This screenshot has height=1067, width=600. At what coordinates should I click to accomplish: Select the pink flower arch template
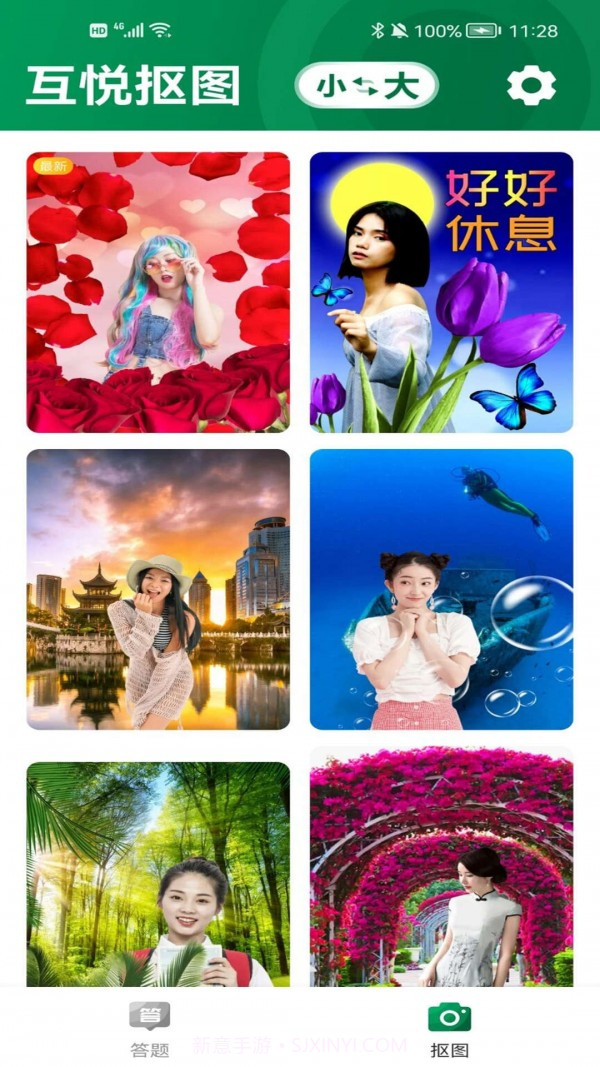pyautogui.click(x=441, y=868)
